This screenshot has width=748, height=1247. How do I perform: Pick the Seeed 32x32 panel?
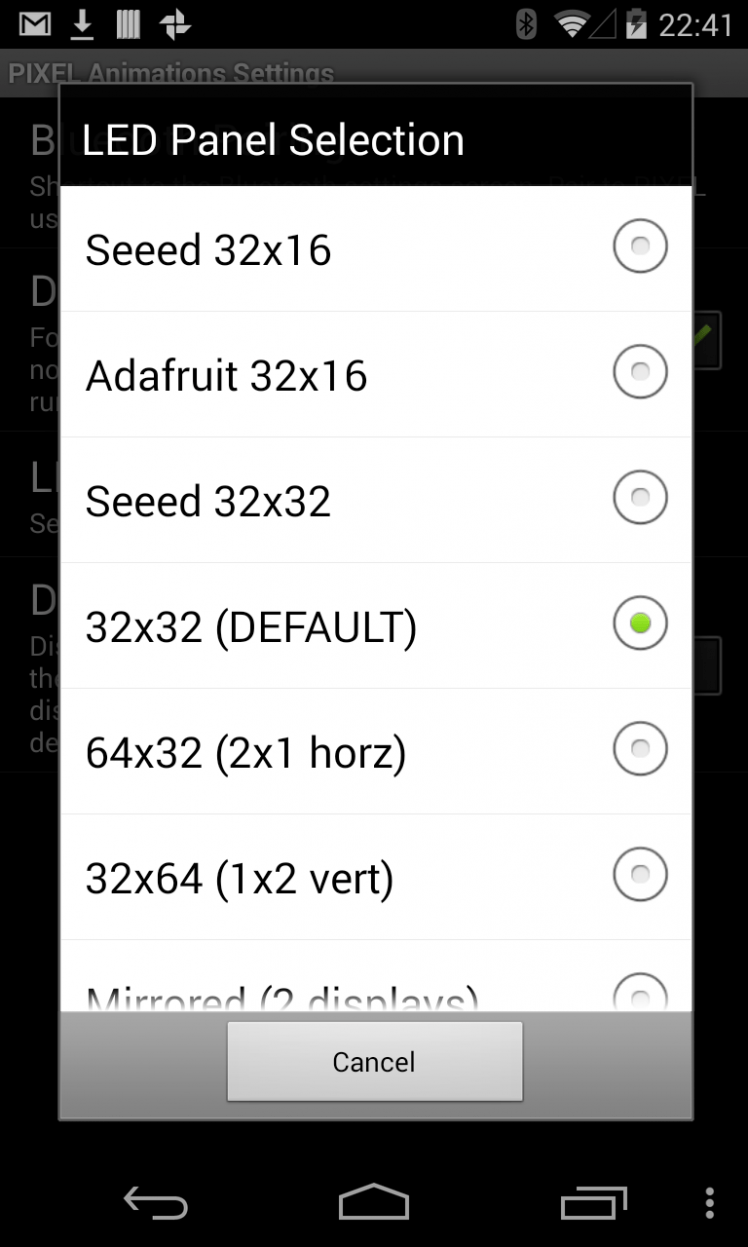coord(375,500)
